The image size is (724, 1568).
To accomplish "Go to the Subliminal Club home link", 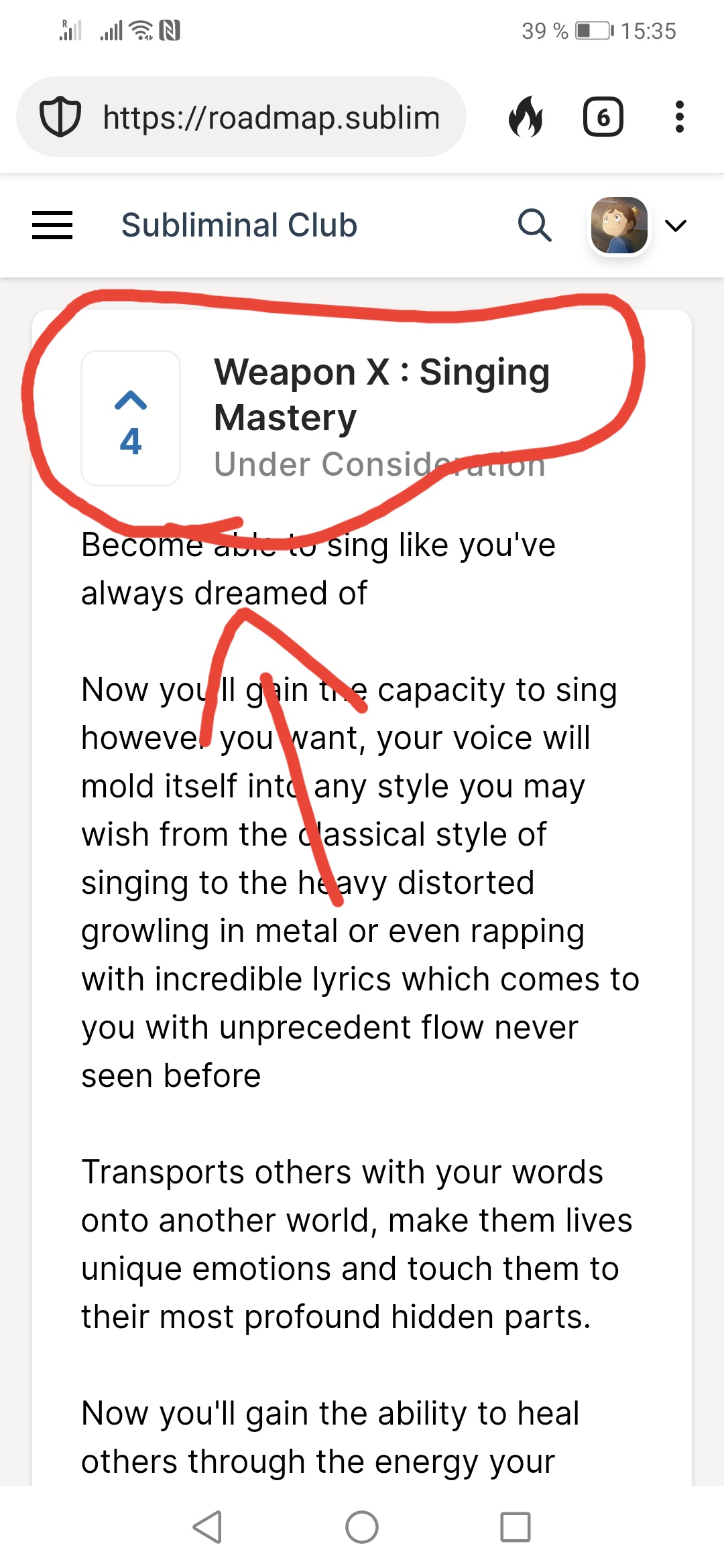I will [239, 225].
